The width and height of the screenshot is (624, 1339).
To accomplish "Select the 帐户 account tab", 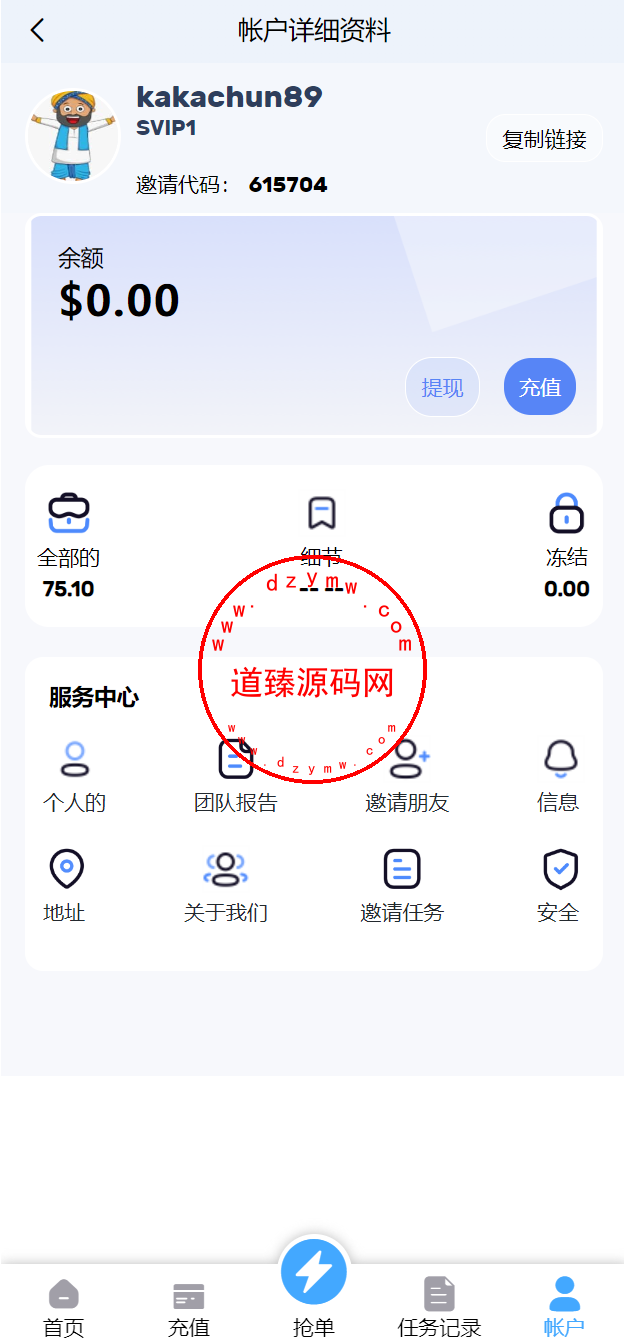I will tap(564, 1307).
